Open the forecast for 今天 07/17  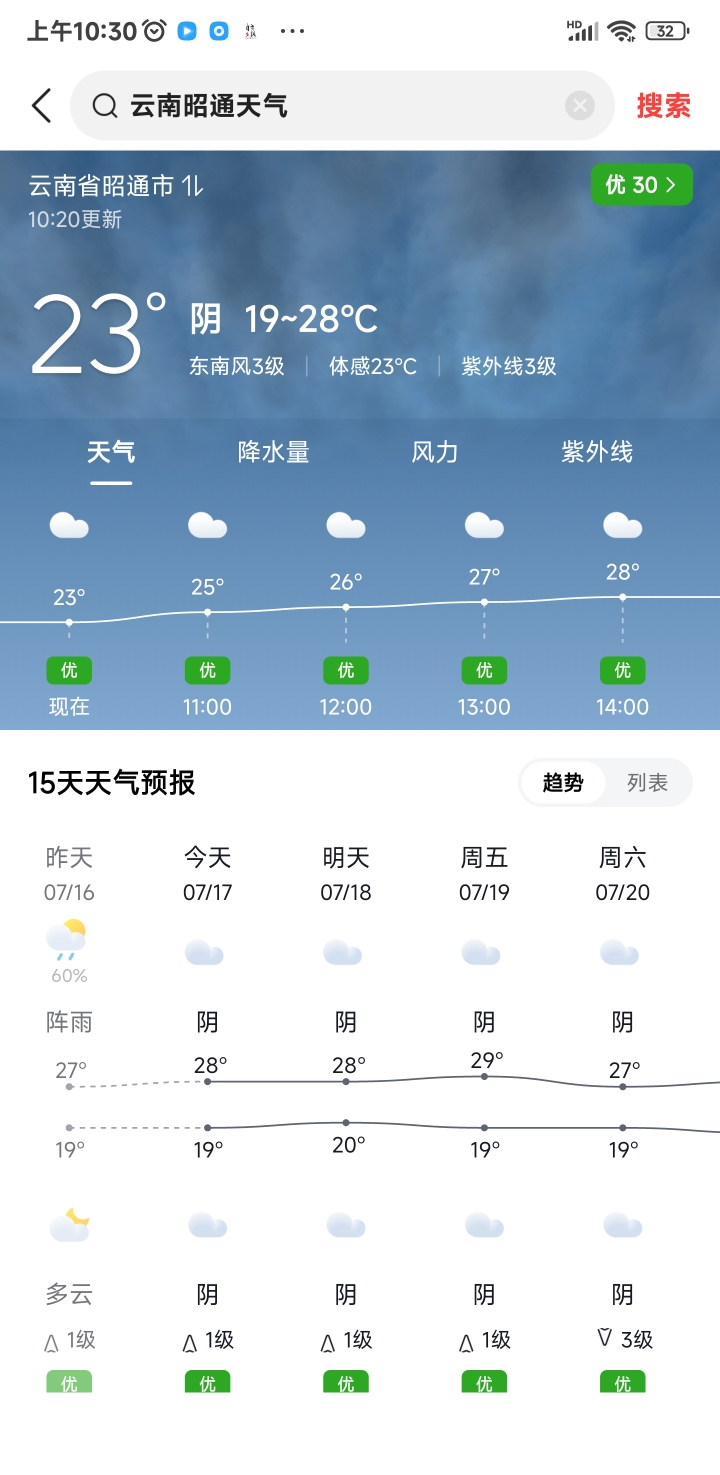pyautogui.click(x=207, y=874)
